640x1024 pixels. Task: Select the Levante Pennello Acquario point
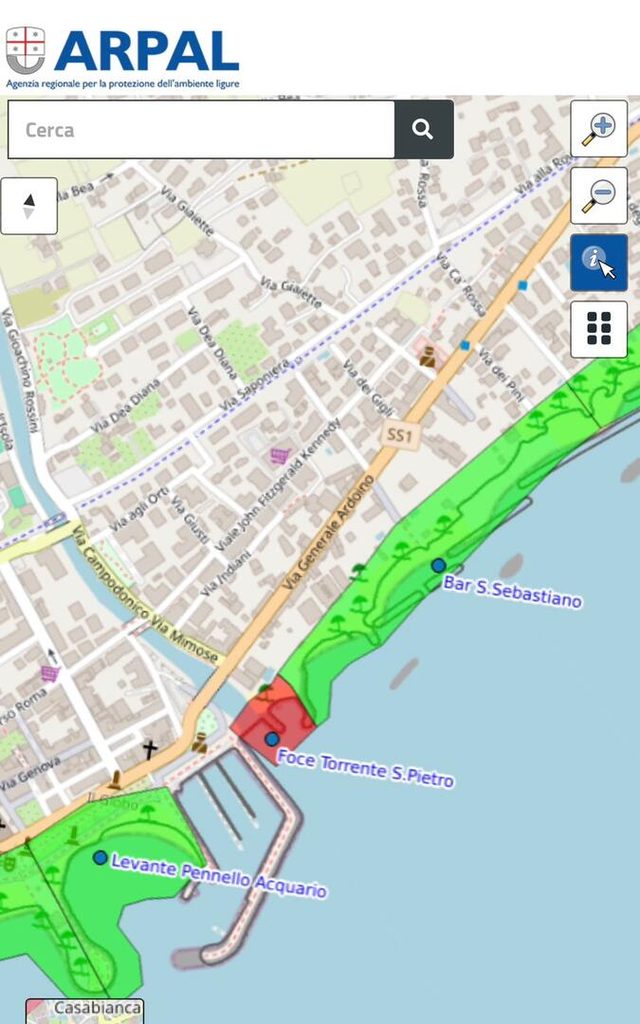pos(100,857)
